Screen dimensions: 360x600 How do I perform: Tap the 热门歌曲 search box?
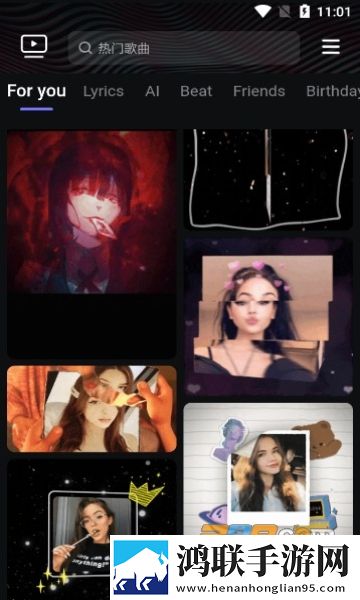click(184, 48)
